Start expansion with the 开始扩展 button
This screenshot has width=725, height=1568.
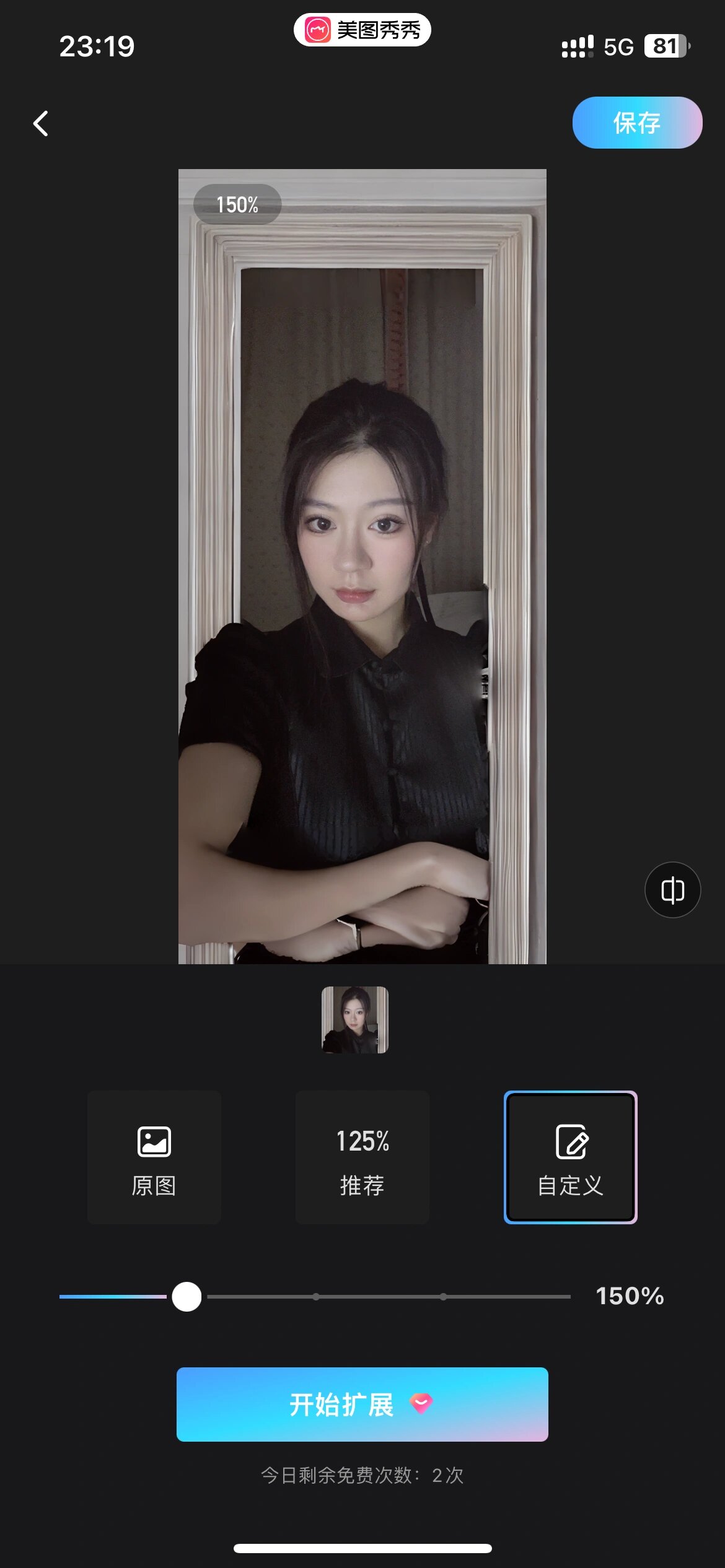coord(362,1405)
